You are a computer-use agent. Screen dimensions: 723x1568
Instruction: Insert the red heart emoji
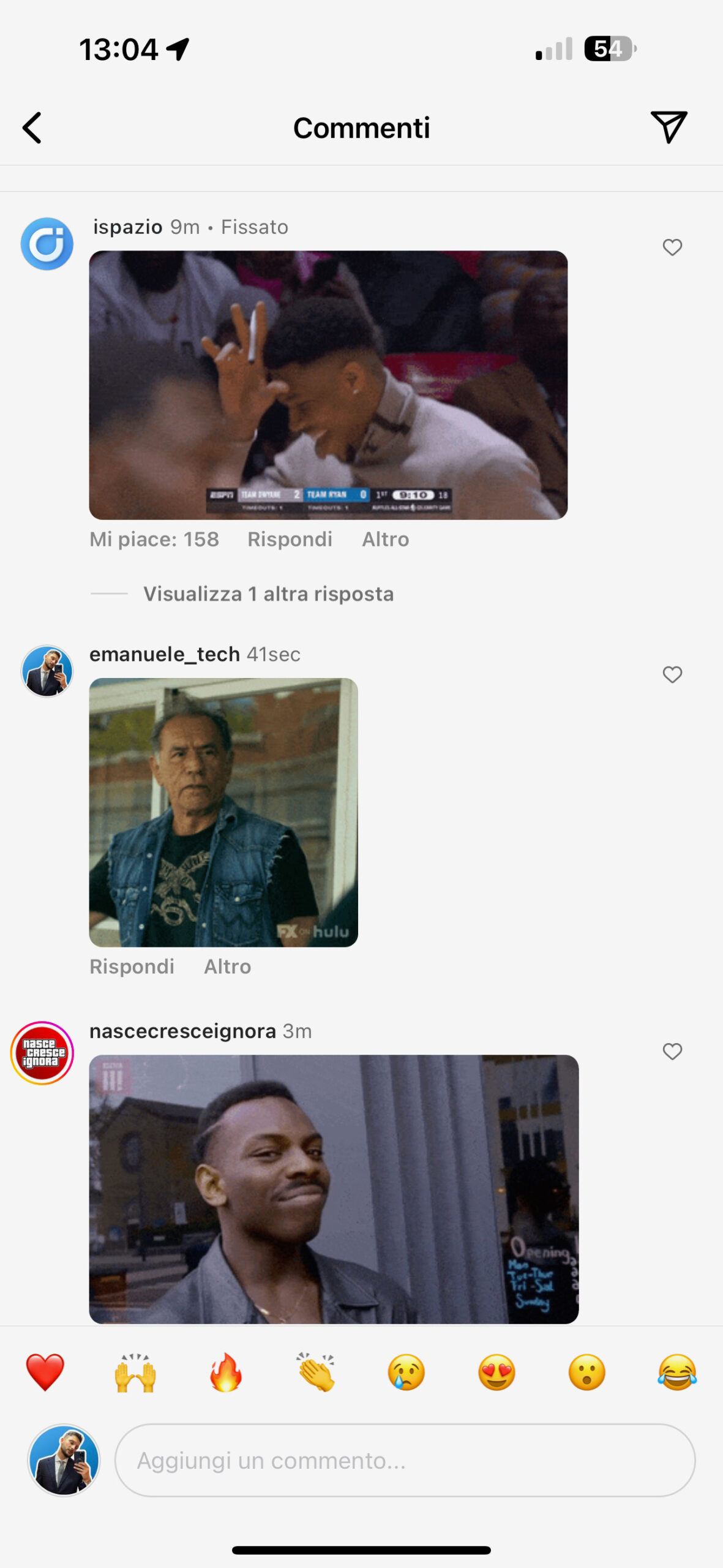click(45, 1372)
